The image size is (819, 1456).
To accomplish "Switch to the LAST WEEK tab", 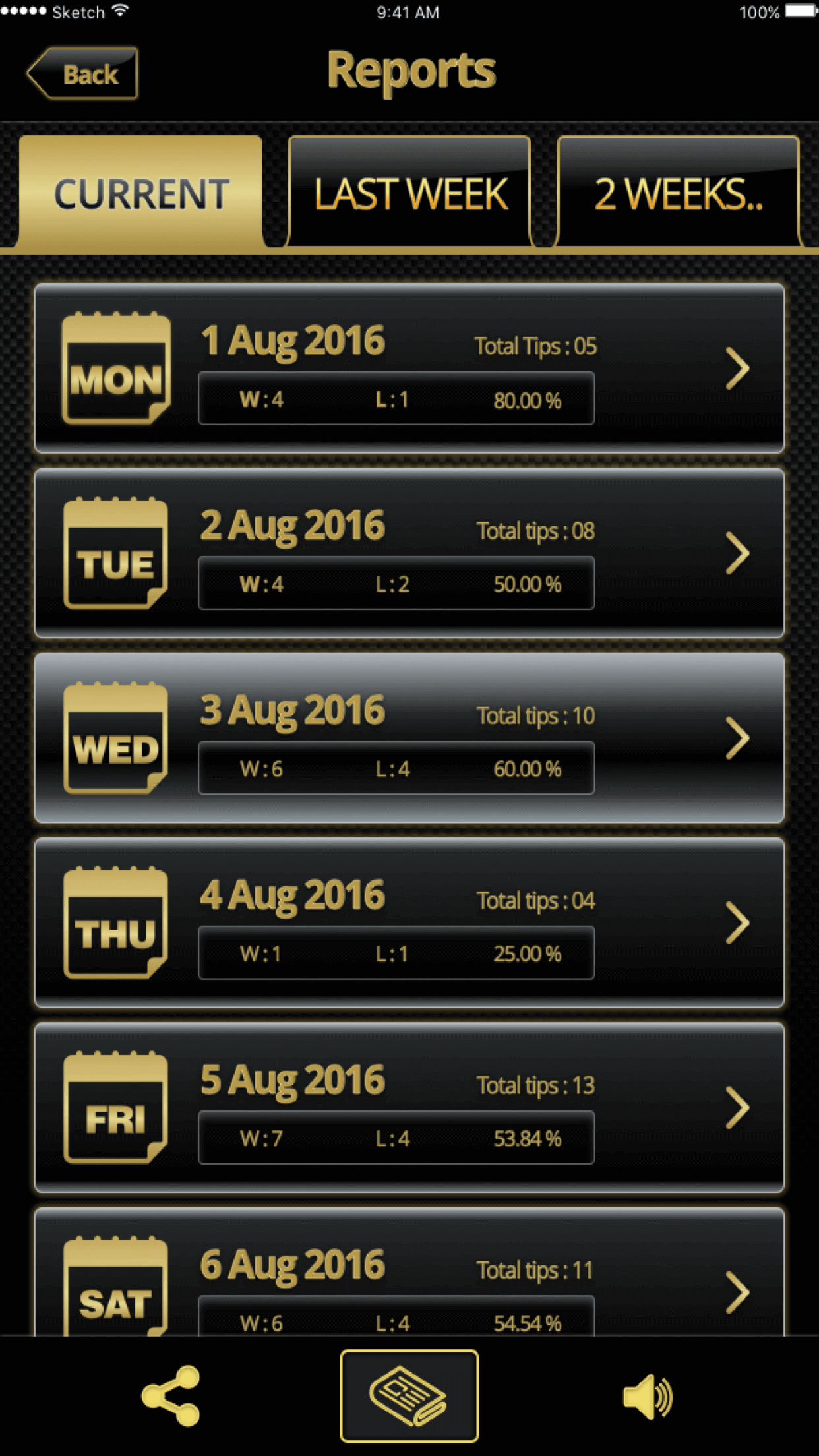I will (x=409, y=193).
